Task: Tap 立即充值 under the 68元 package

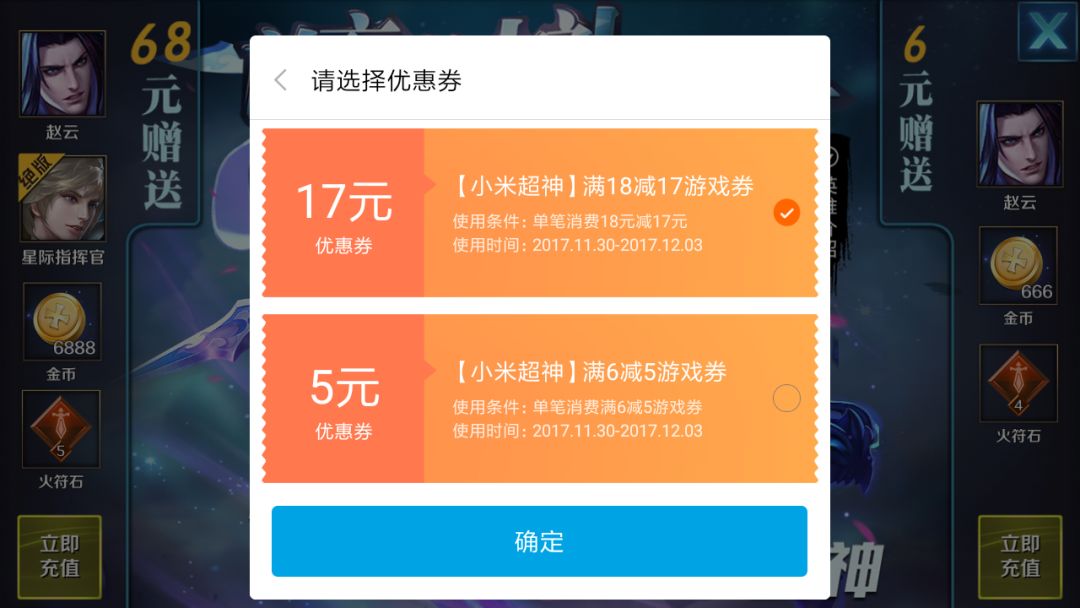Action: tap(59, 556)
